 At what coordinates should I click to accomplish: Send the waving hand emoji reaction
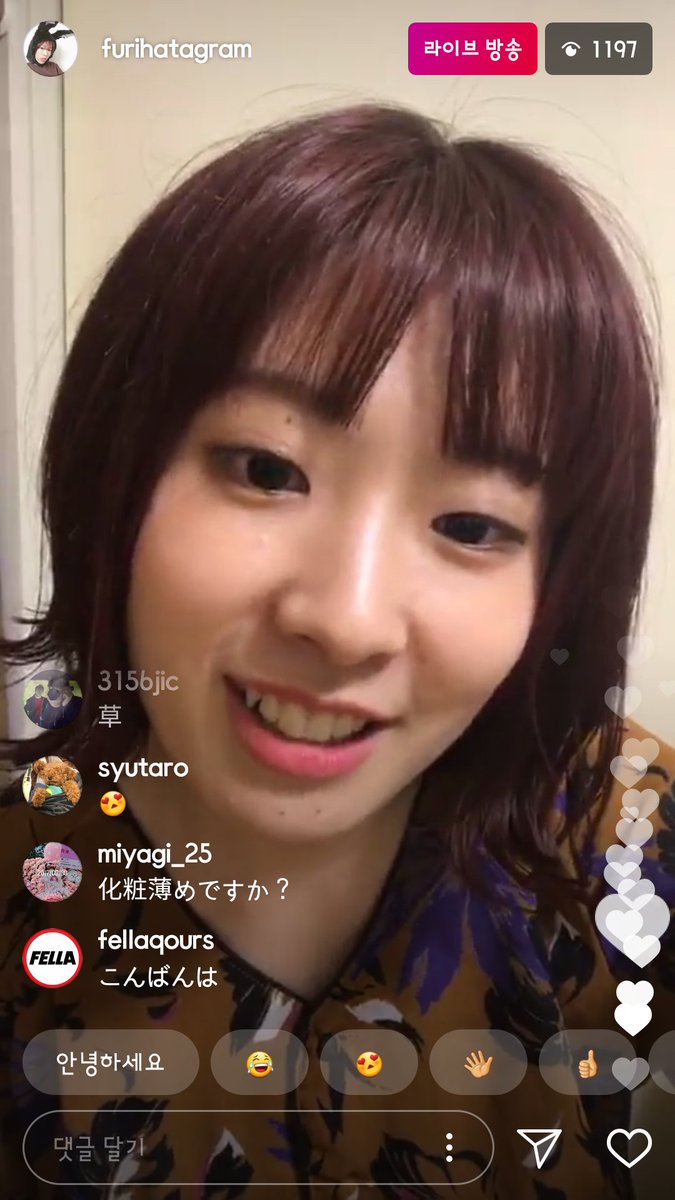478,1063
